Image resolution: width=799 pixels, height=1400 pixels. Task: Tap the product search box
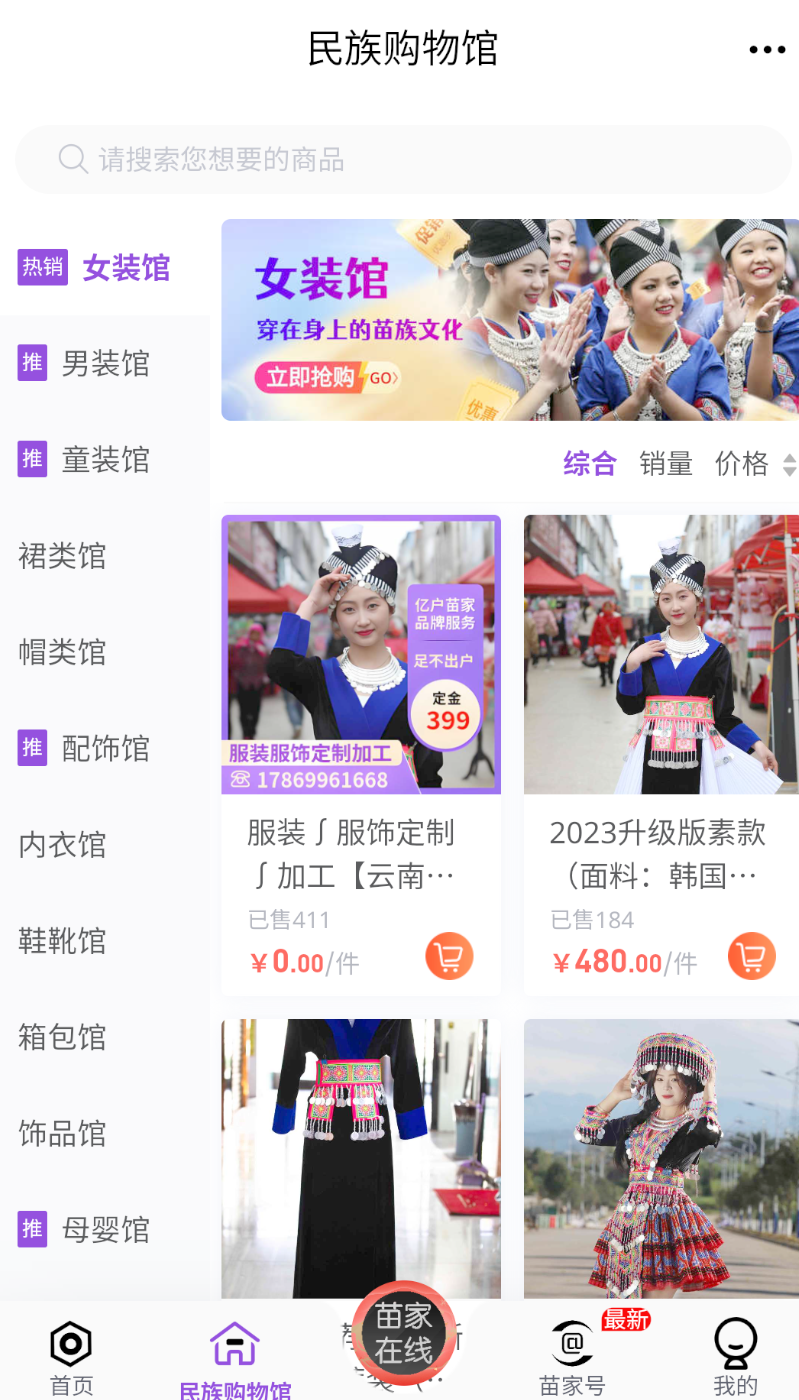[x=403, y=160]
